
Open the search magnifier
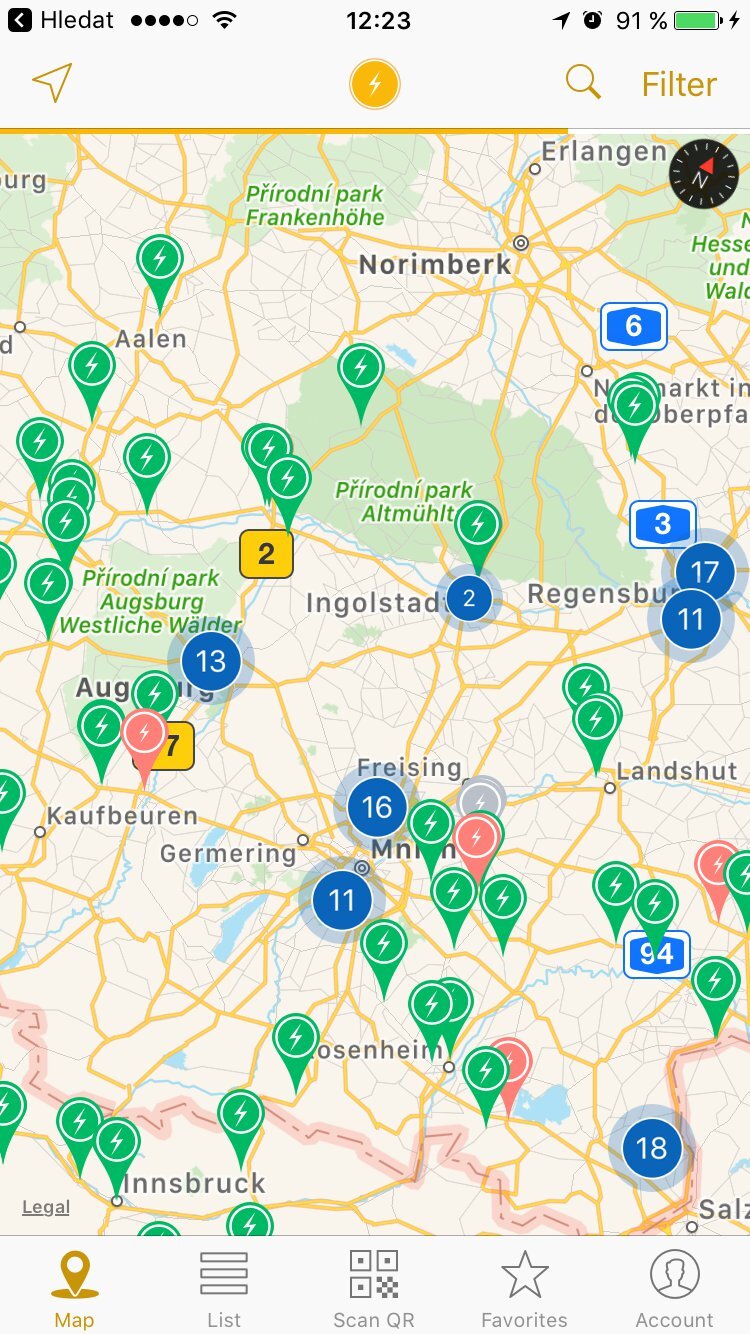click(x=583, y=82)
